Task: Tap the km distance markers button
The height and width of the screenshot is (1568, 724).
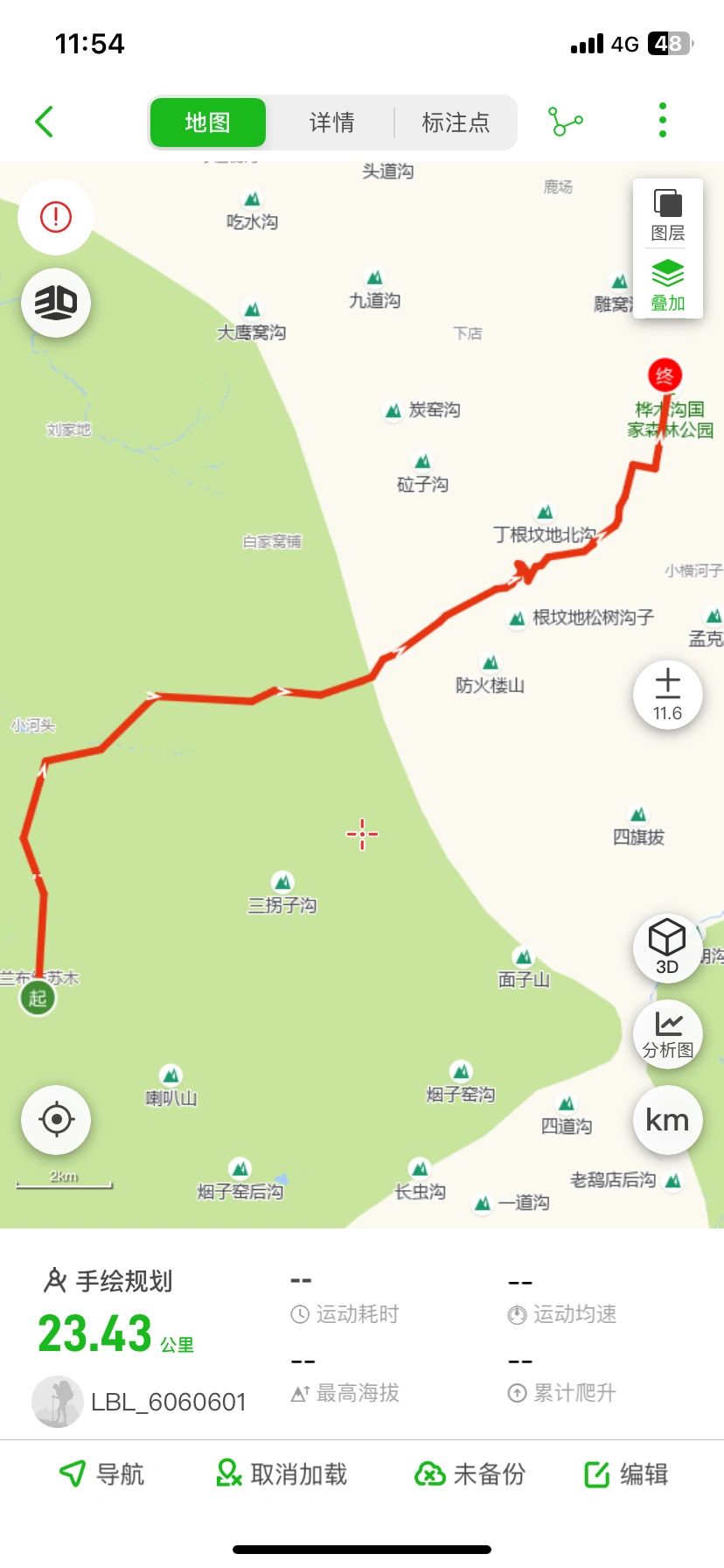Action: tap(667, 1120)
